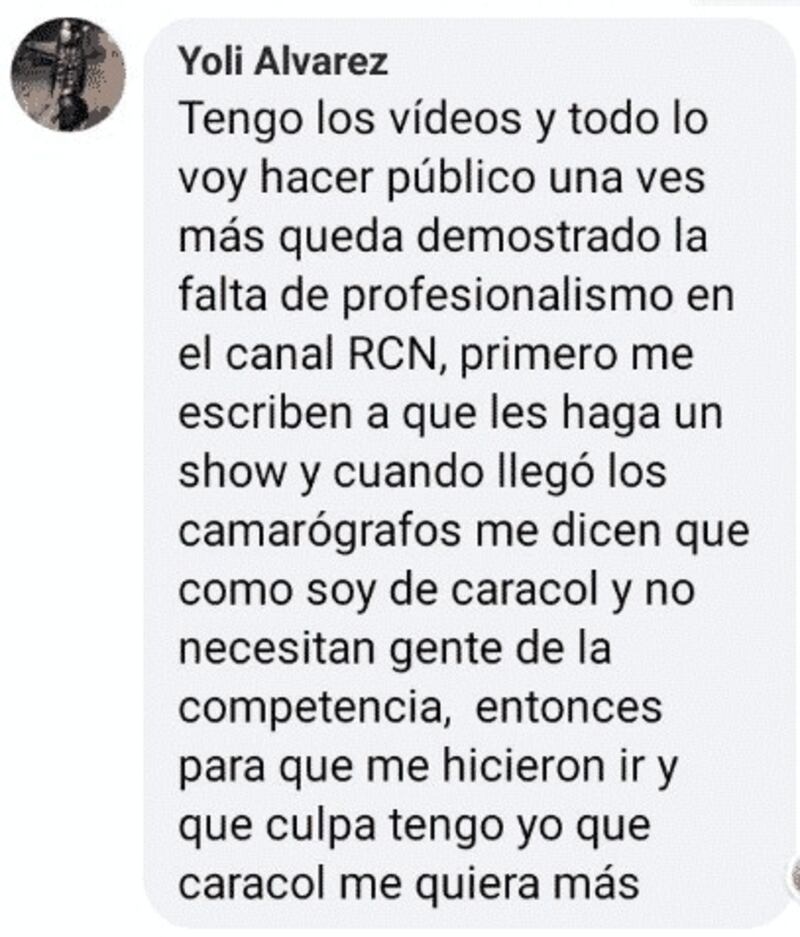The width and height of the screenshot is (800, 937).
Task: Open Yoli Alvarez's profile picture
Action: coord(68,75)
